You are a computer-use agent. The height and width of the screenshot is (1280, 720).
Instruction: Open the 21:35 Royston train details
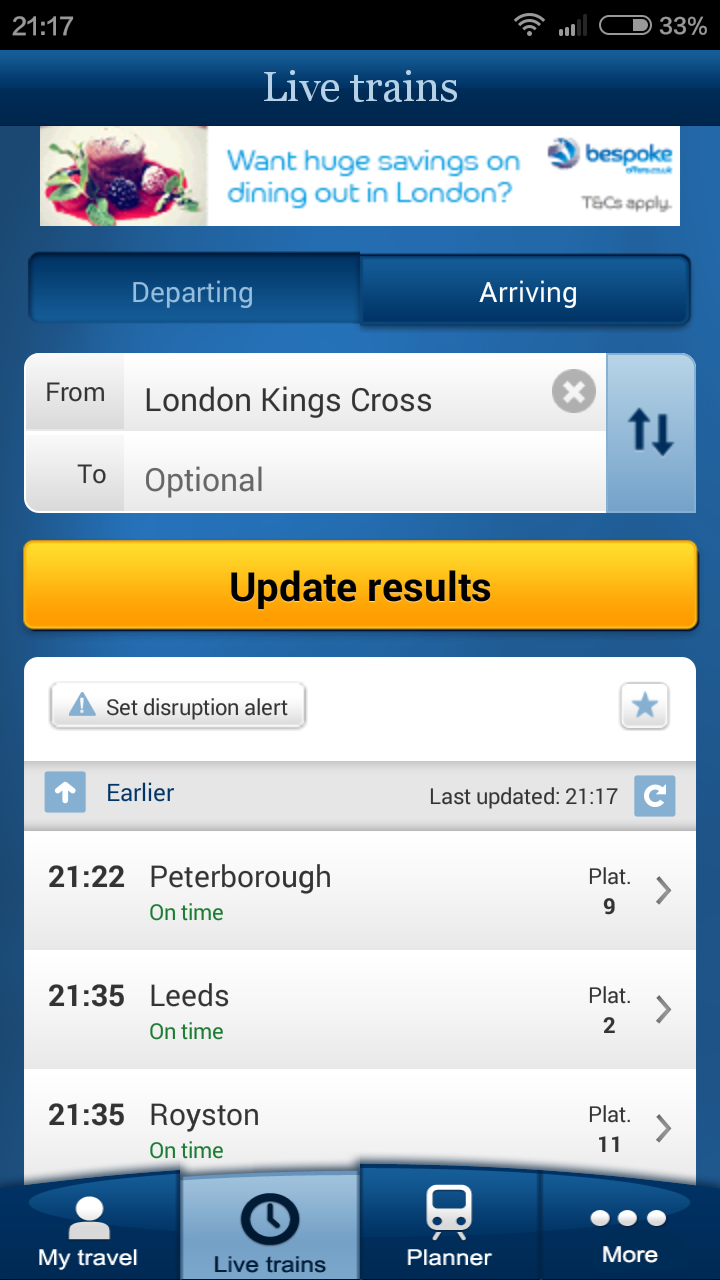click(x=360, y=1127)
